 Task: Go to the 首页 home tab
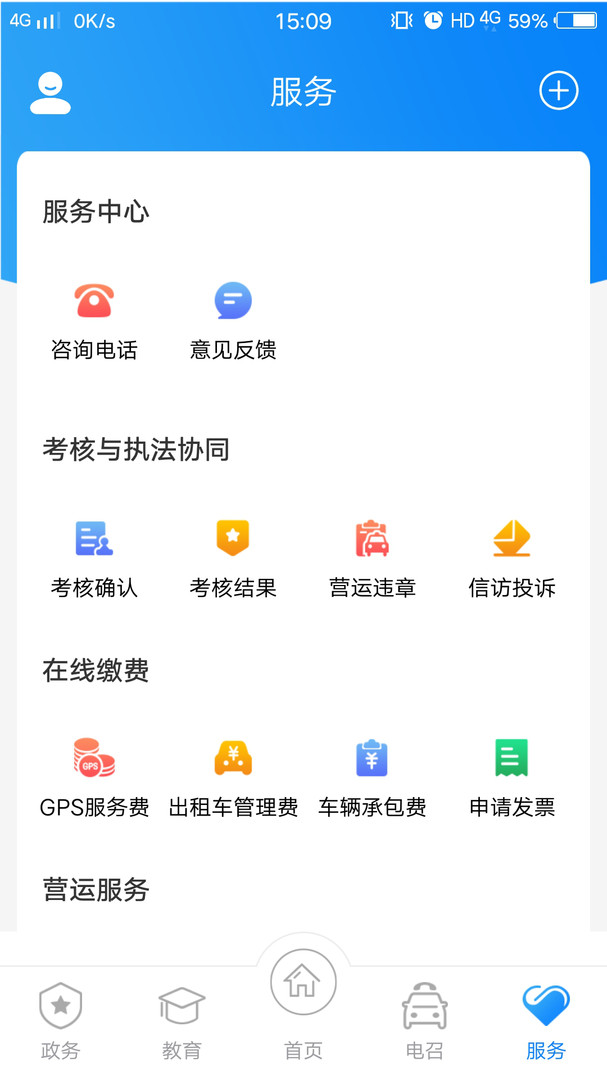(x=303, y=1000)
